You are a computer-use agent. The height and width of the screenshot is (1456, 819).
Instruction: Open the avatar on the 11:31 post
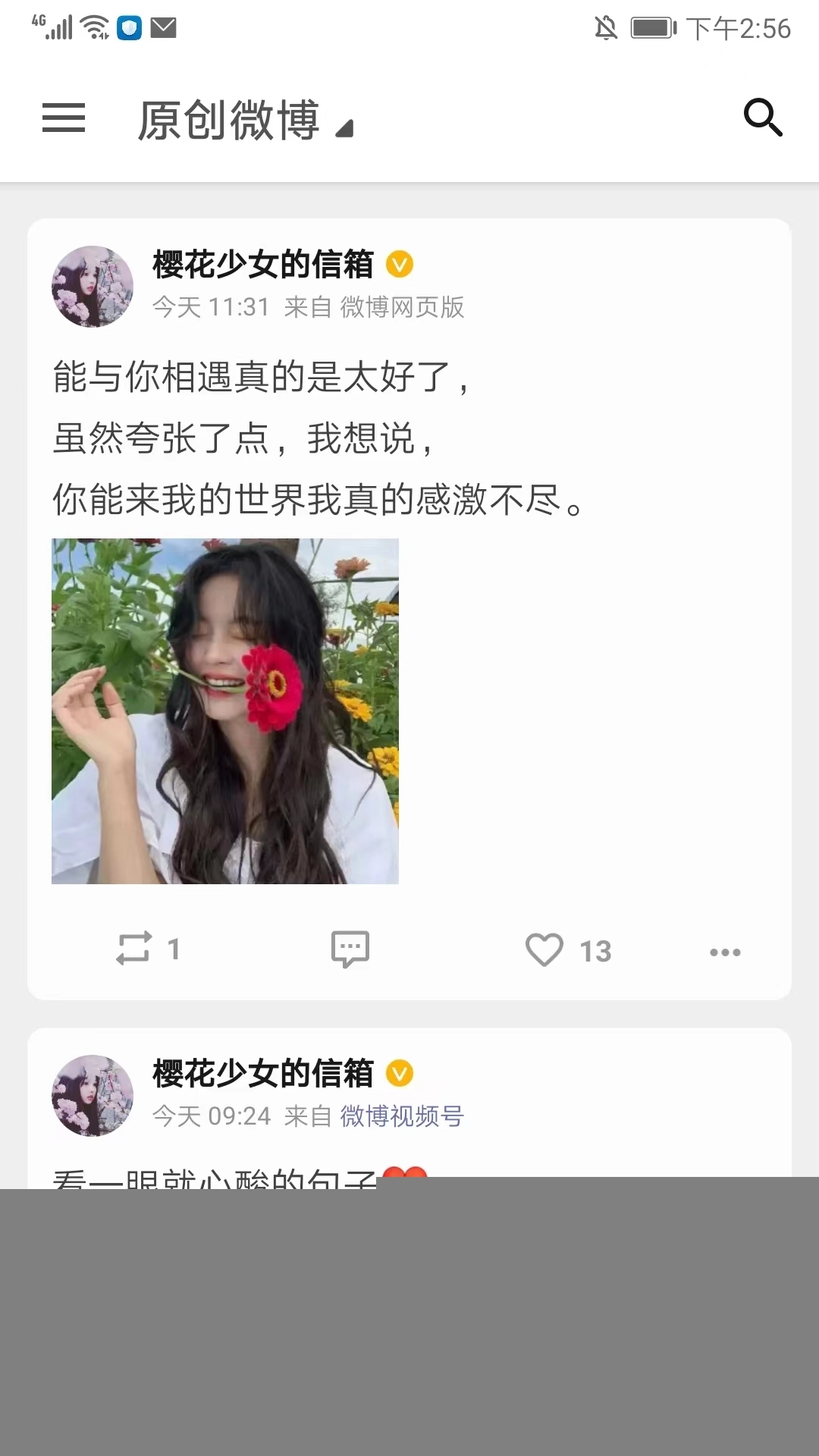tap(93, 287)
